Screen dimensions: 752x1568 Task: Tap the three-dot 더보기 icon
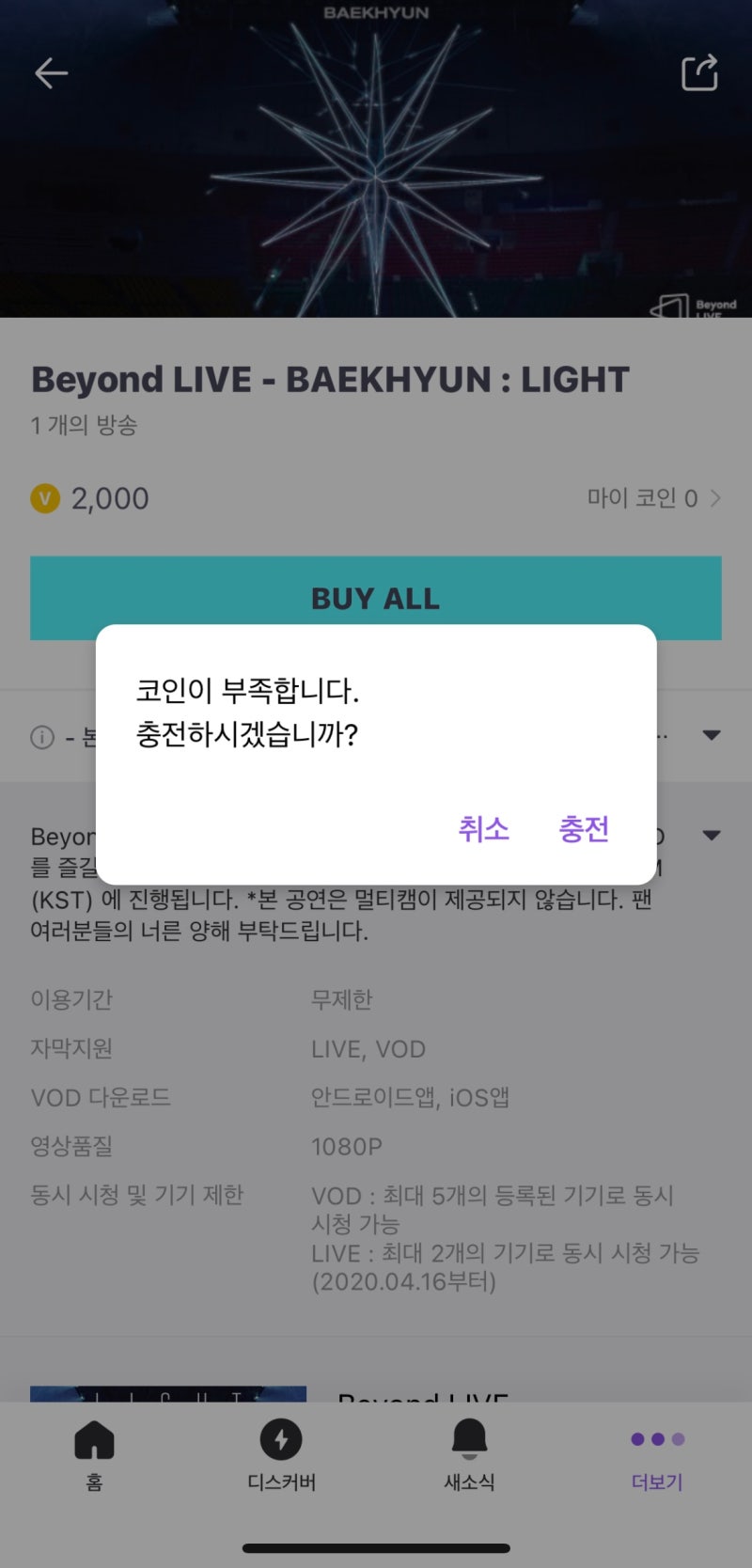tap(656, 1440)
